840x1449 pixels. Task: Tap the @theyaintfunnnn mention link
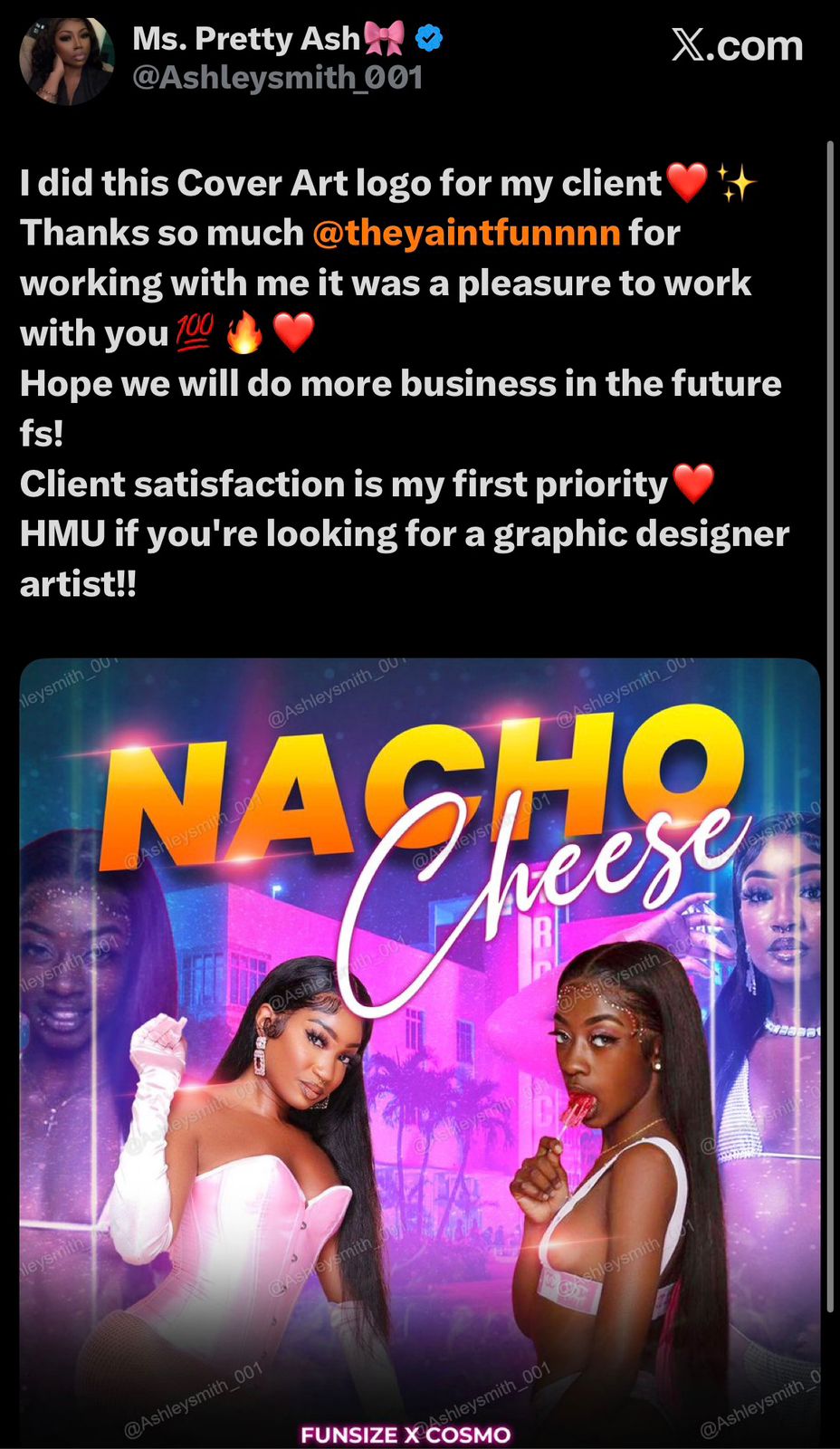point(466,234)
